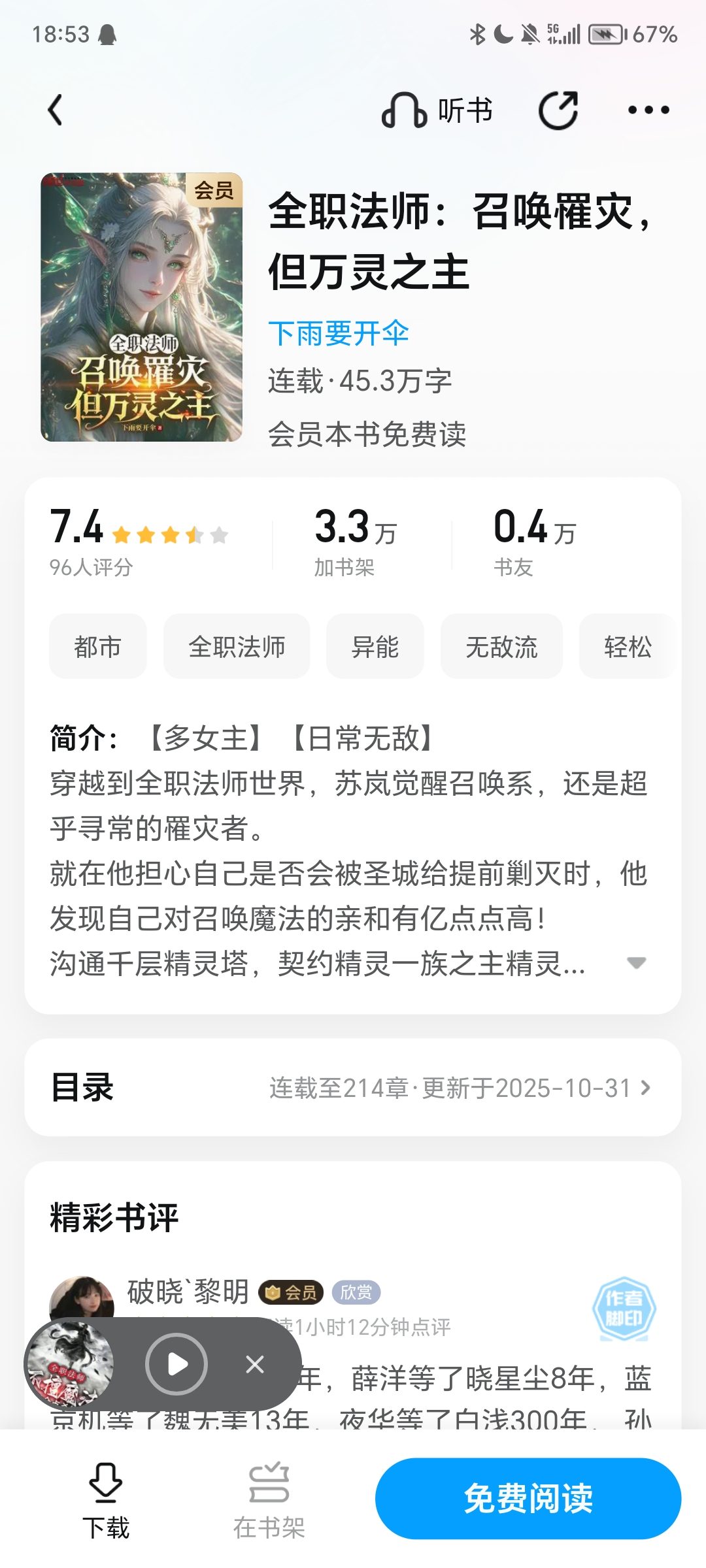Close the floating audio mini-player

coord(255,1364)
